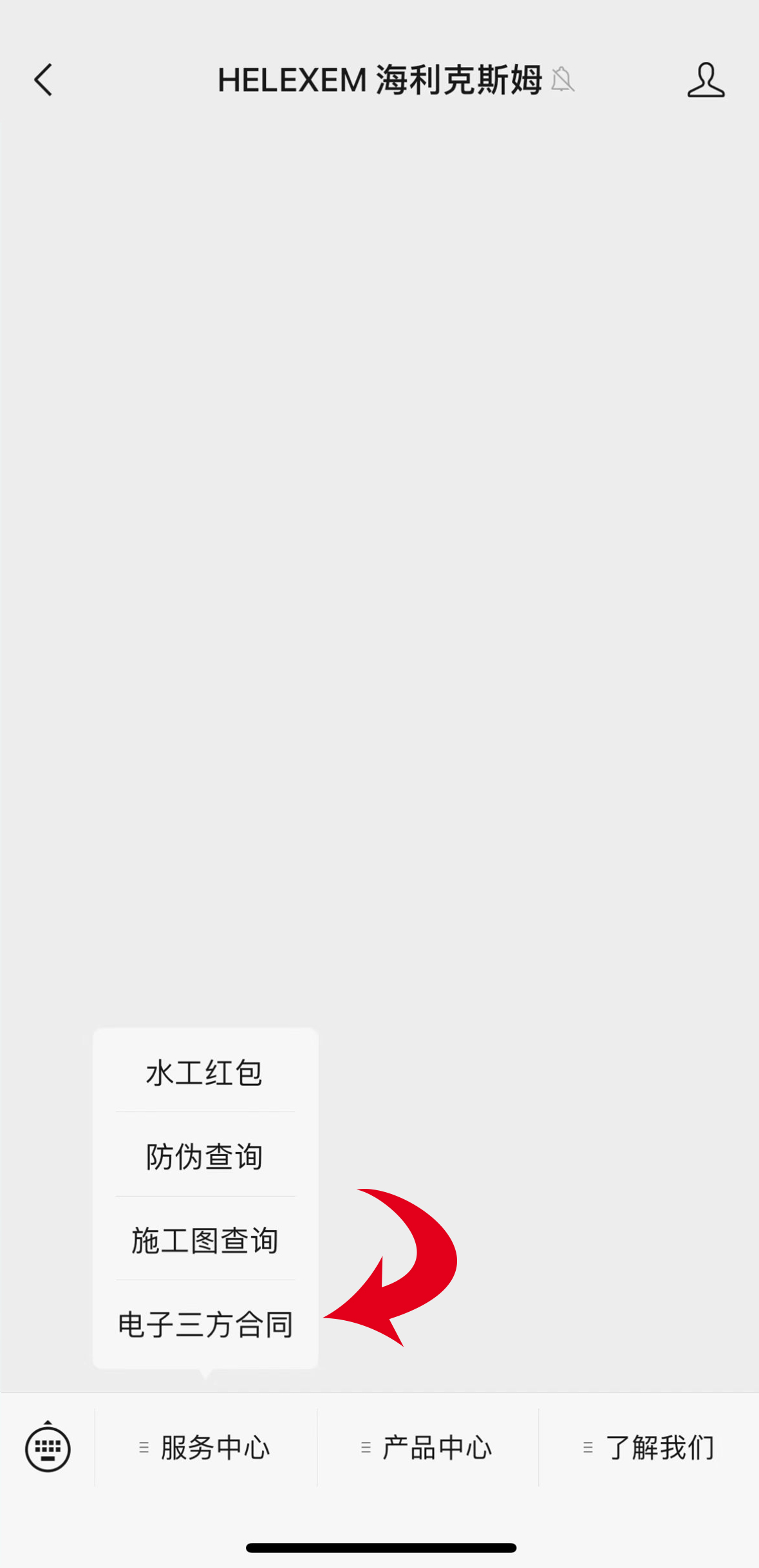Collapse the 服务中心 bottom menu
Screen dimensions: 759x1568
pyautogui.click(x=206, y=1448)
